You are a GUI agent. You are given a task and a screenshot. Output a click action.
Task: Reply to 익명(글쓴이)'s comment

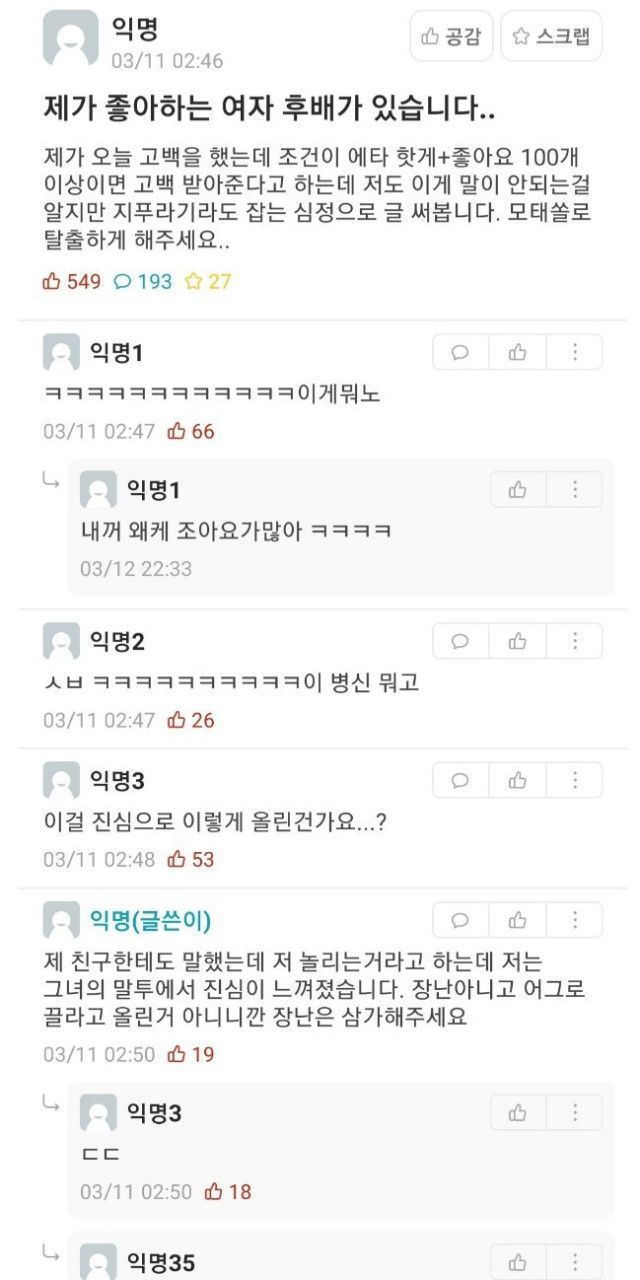(461, 920)
